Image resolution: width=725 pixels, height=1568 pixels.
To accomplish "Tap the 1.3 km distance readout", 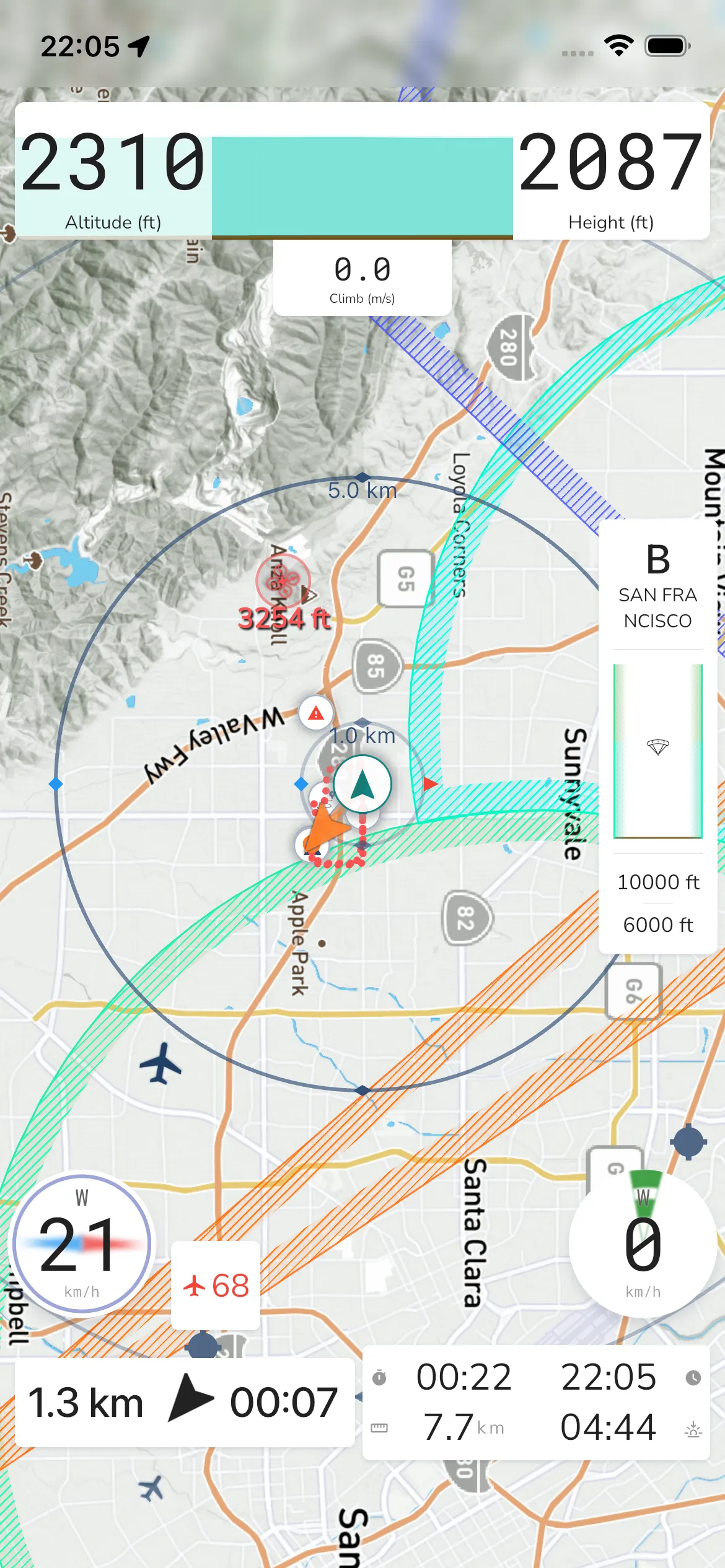I will coord(87,1401).
